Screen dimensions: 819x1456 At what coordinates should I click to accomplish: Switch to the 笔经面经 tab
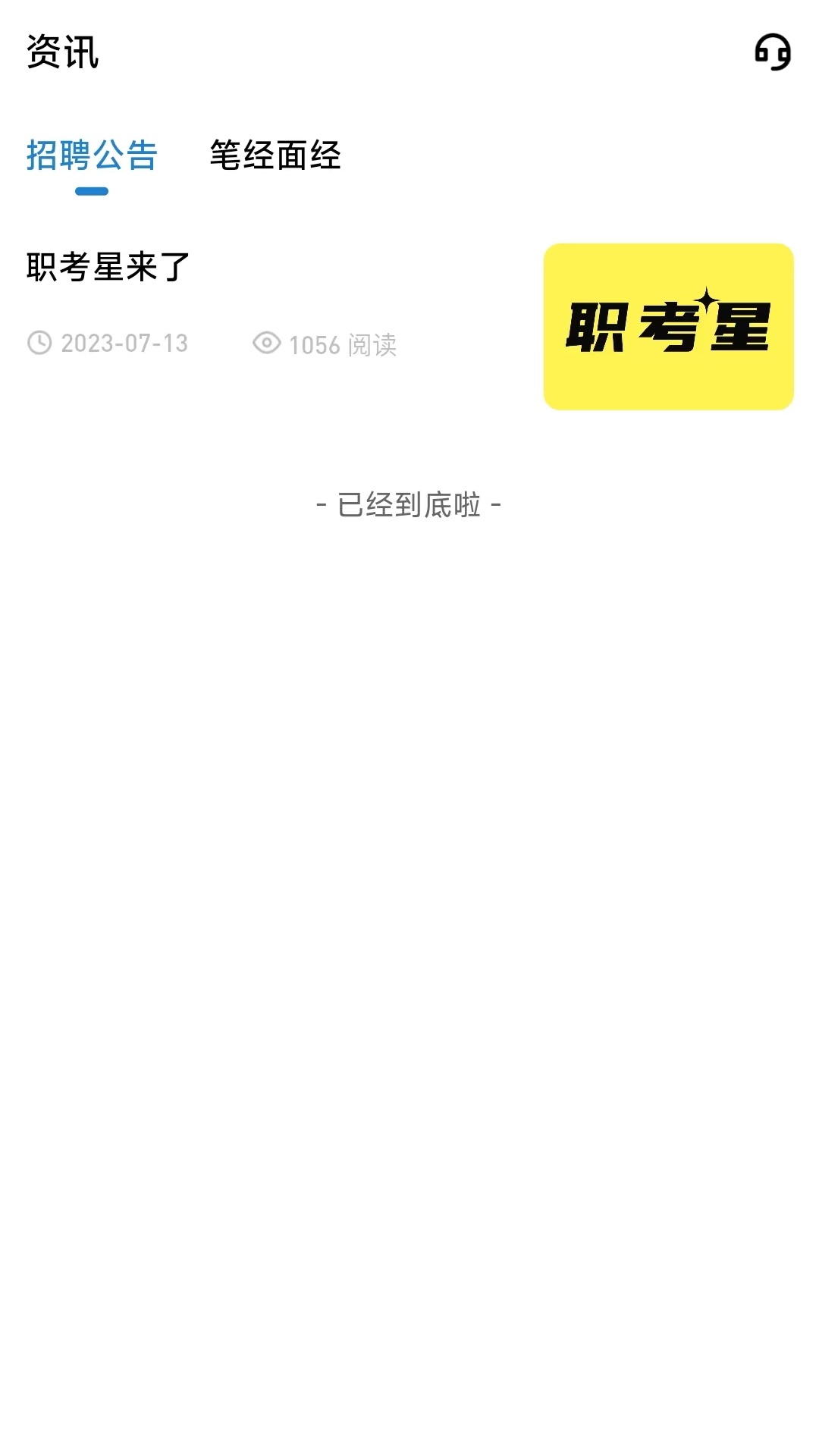coord(275,155)
